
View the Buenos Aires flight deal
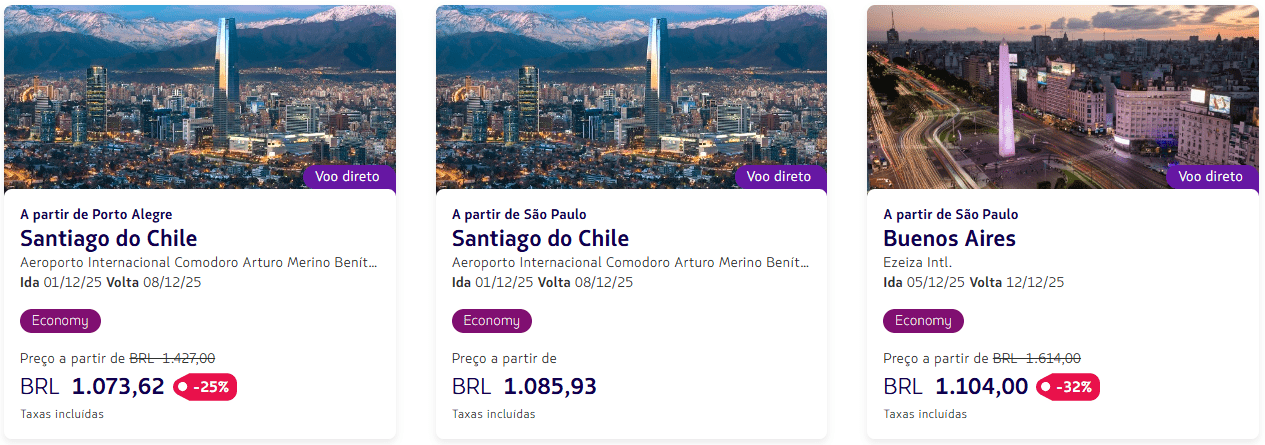click(949, 239)
